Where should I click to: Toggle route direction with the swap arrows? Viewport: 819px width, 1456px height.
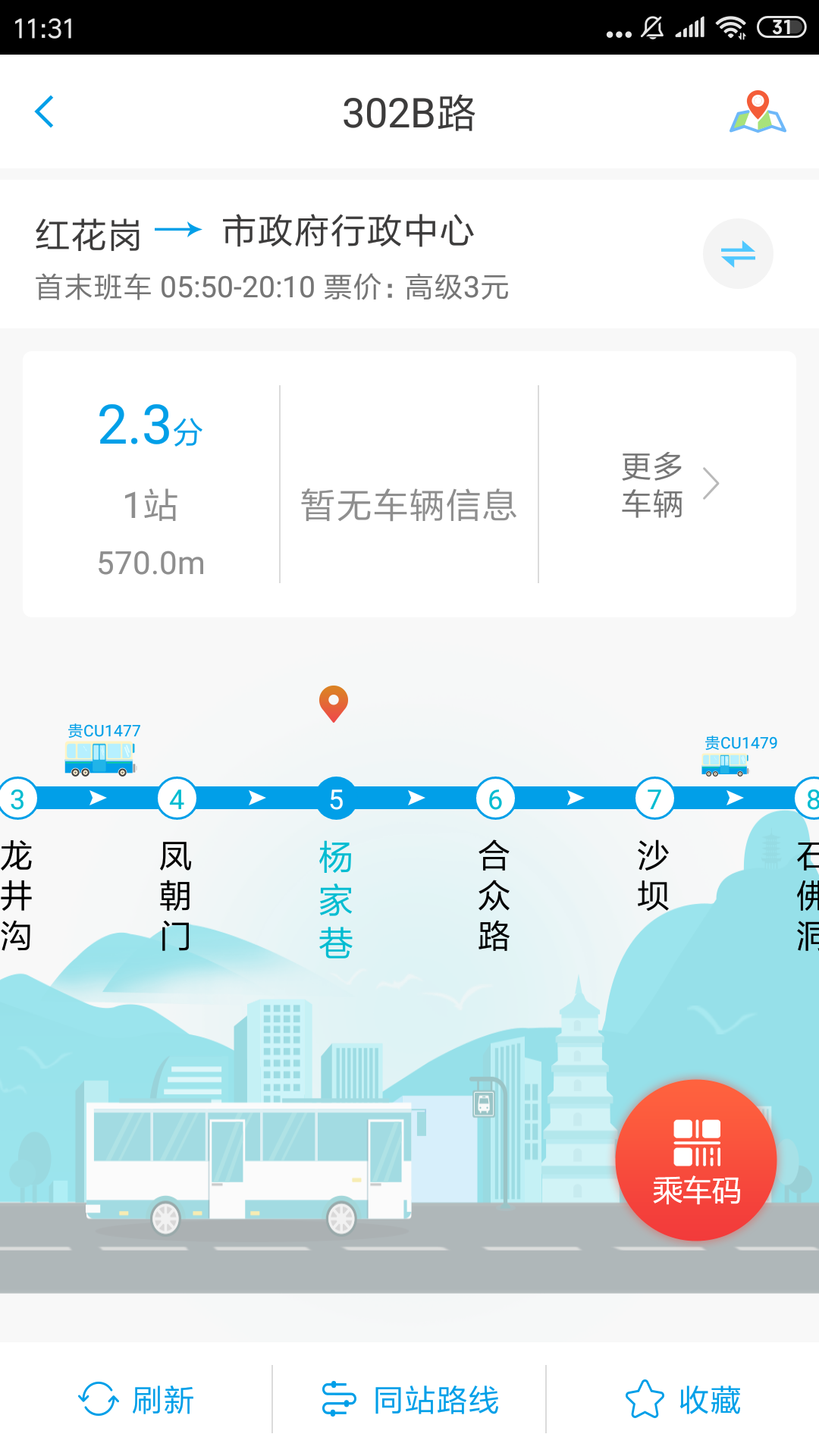[x=738, y=253]
